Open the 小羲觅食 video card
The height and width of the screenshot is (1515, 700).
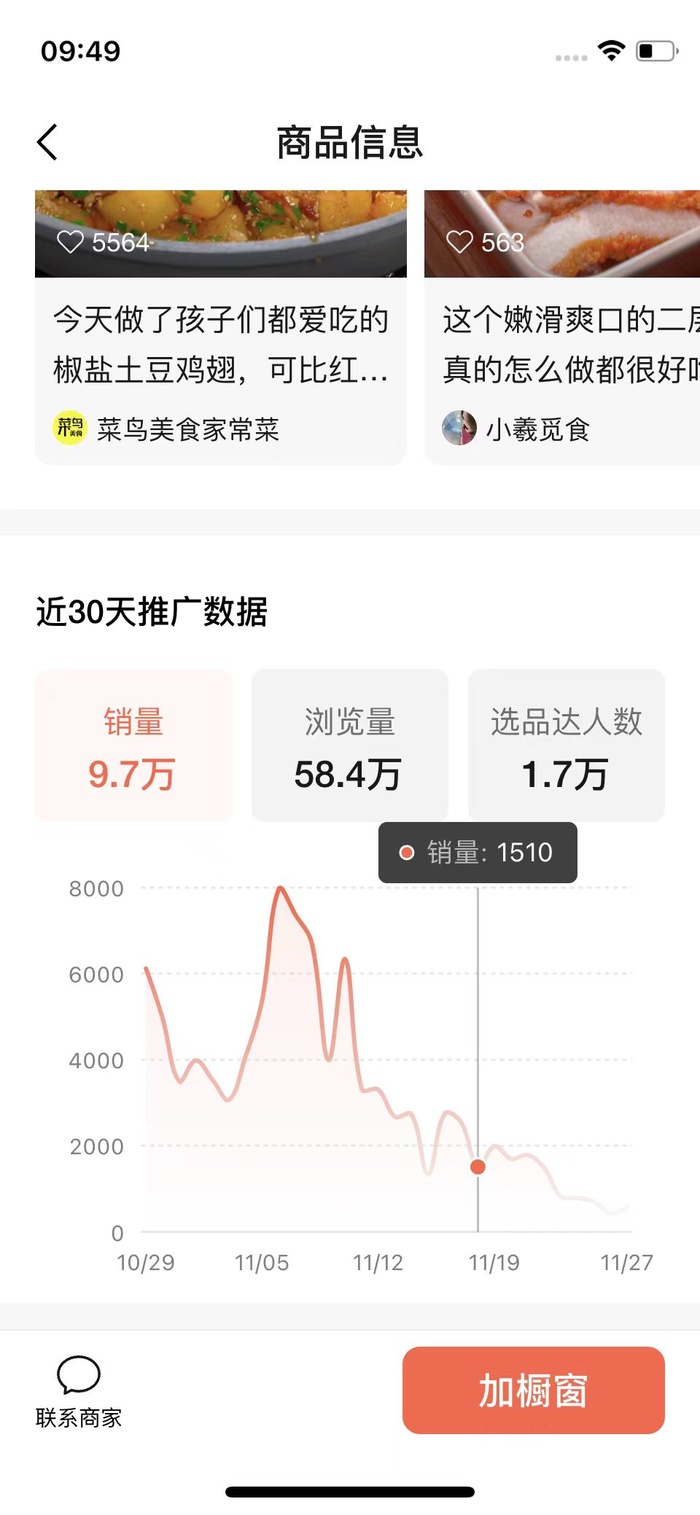tap(562, 327)
